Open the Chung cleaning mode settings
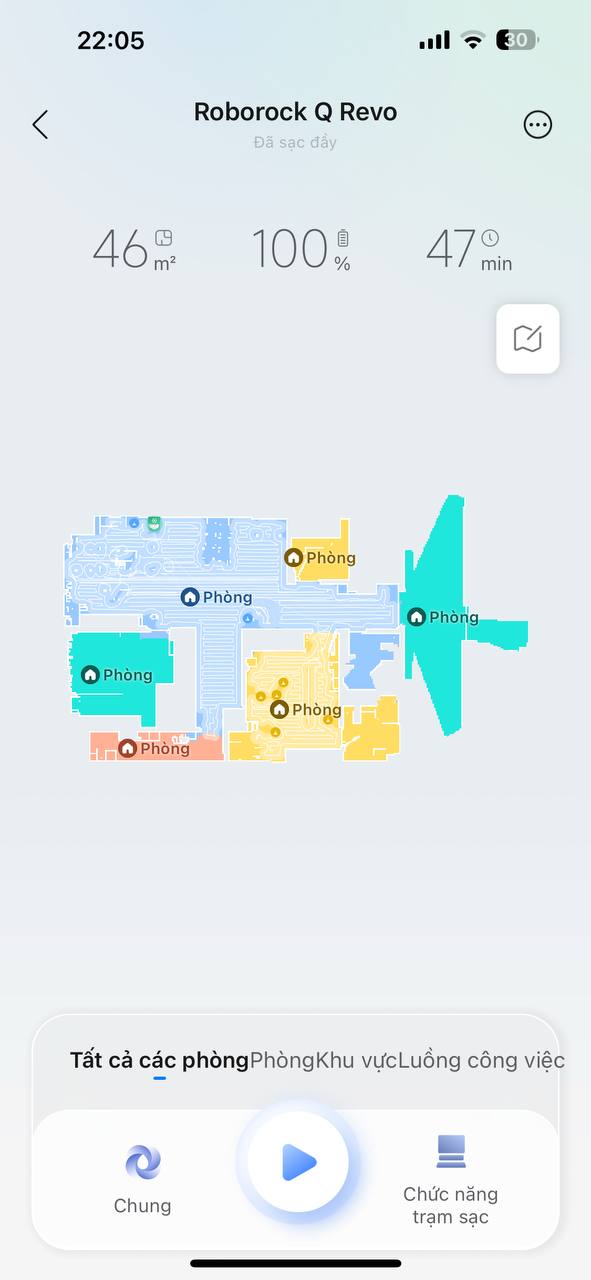 (x=142, y=1180)
